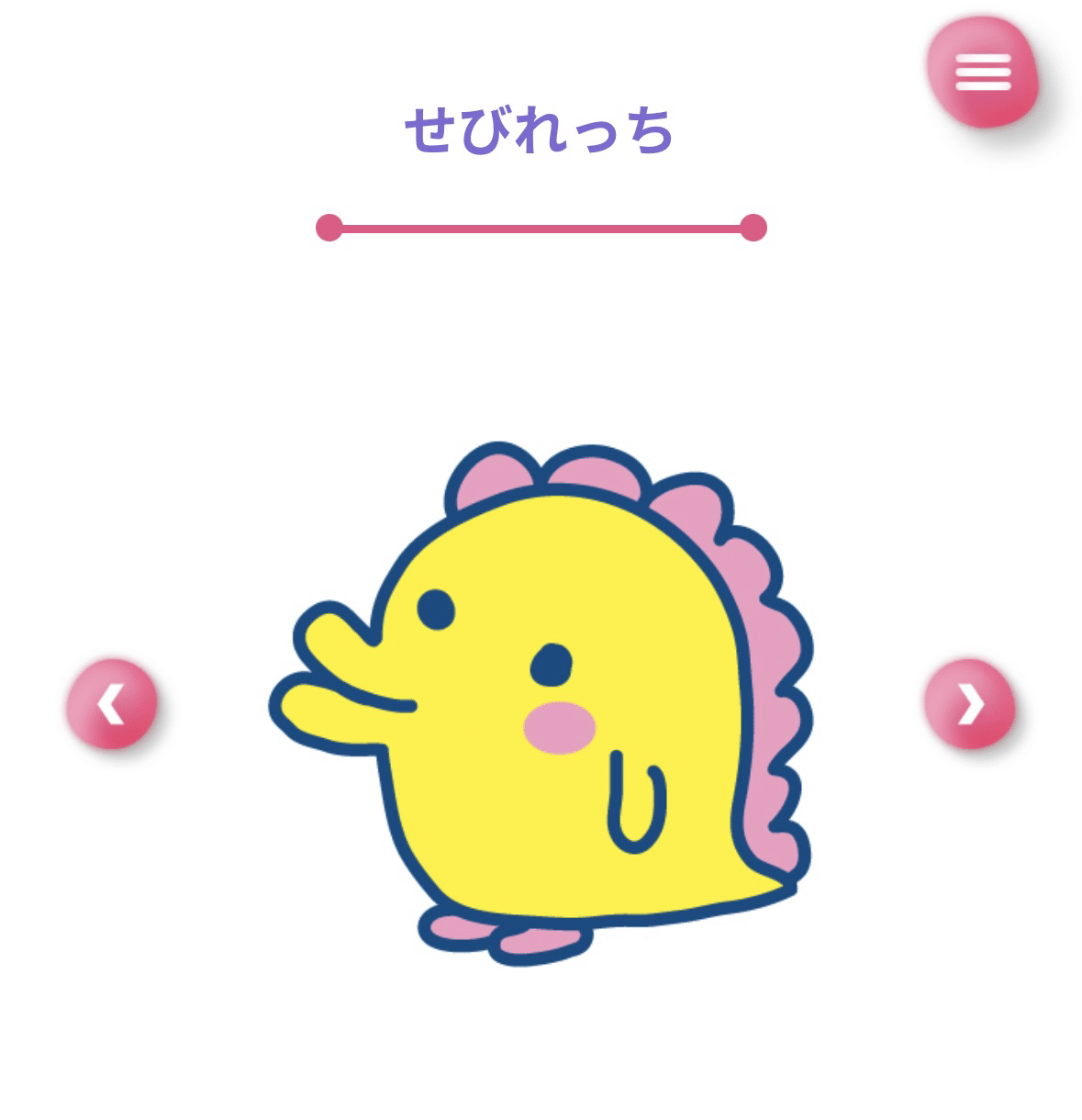Screen dimensions: 1082x1120
Task: Click the pink divider line under the title
Action: pyautogui.click(x=541, y=222)
